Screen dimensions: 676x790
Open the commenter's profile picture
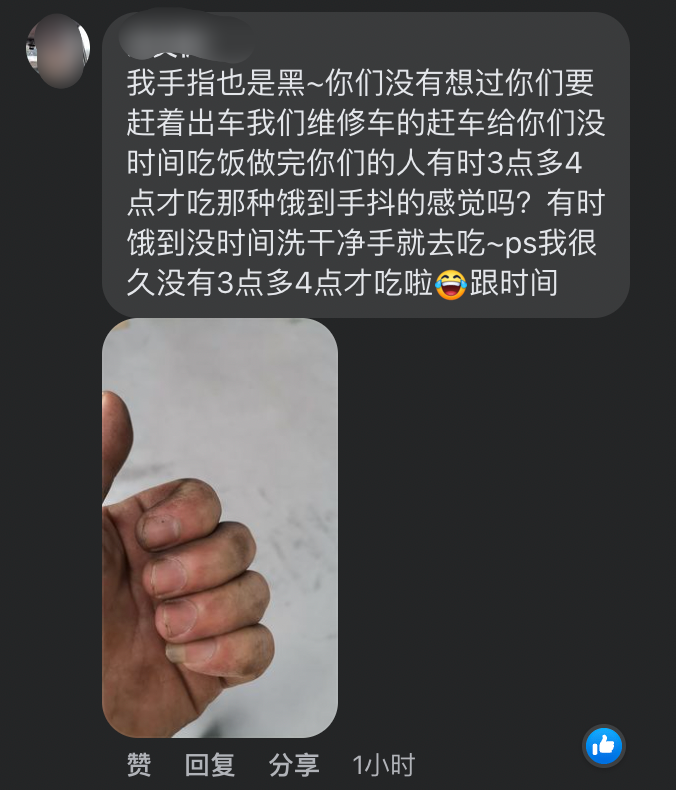(x=58, y=51)
